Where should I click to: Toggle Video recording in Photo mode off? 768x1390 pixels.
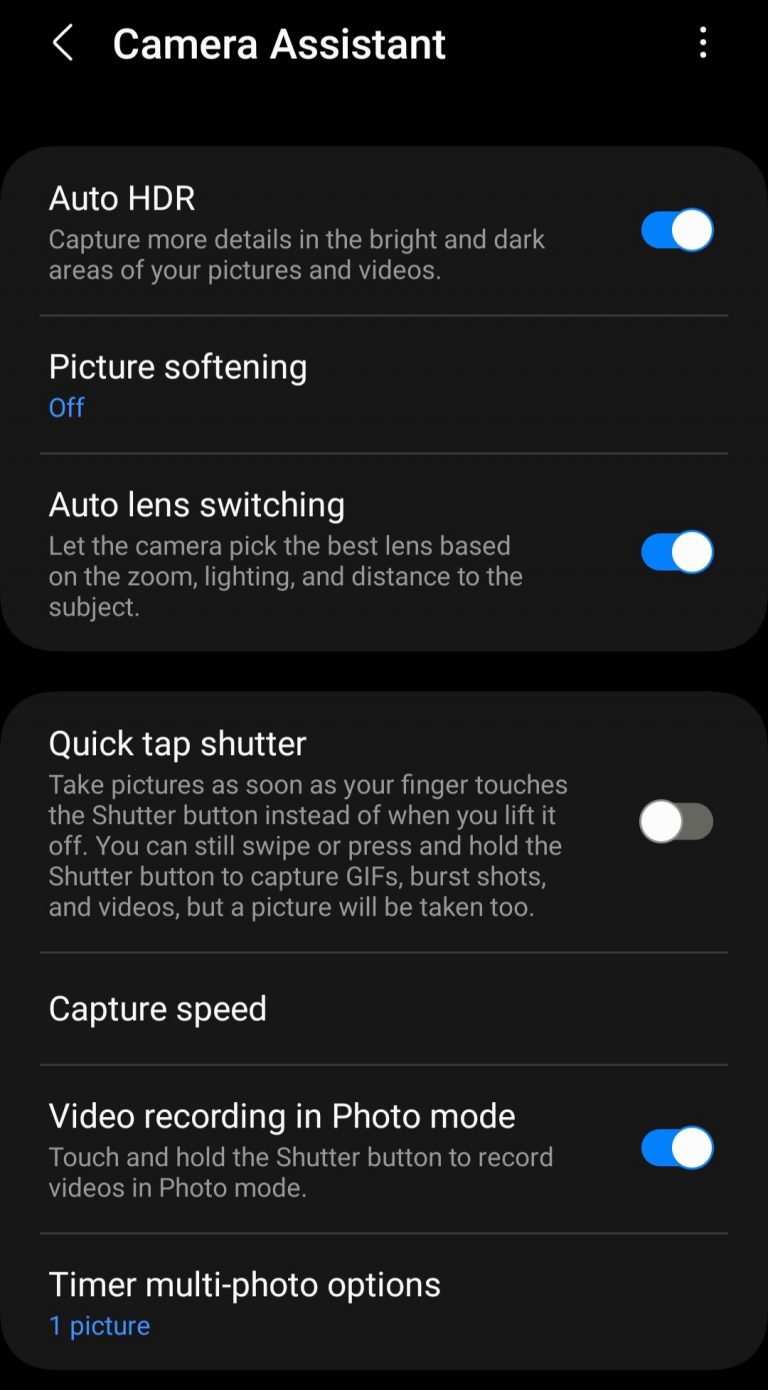677,1148
